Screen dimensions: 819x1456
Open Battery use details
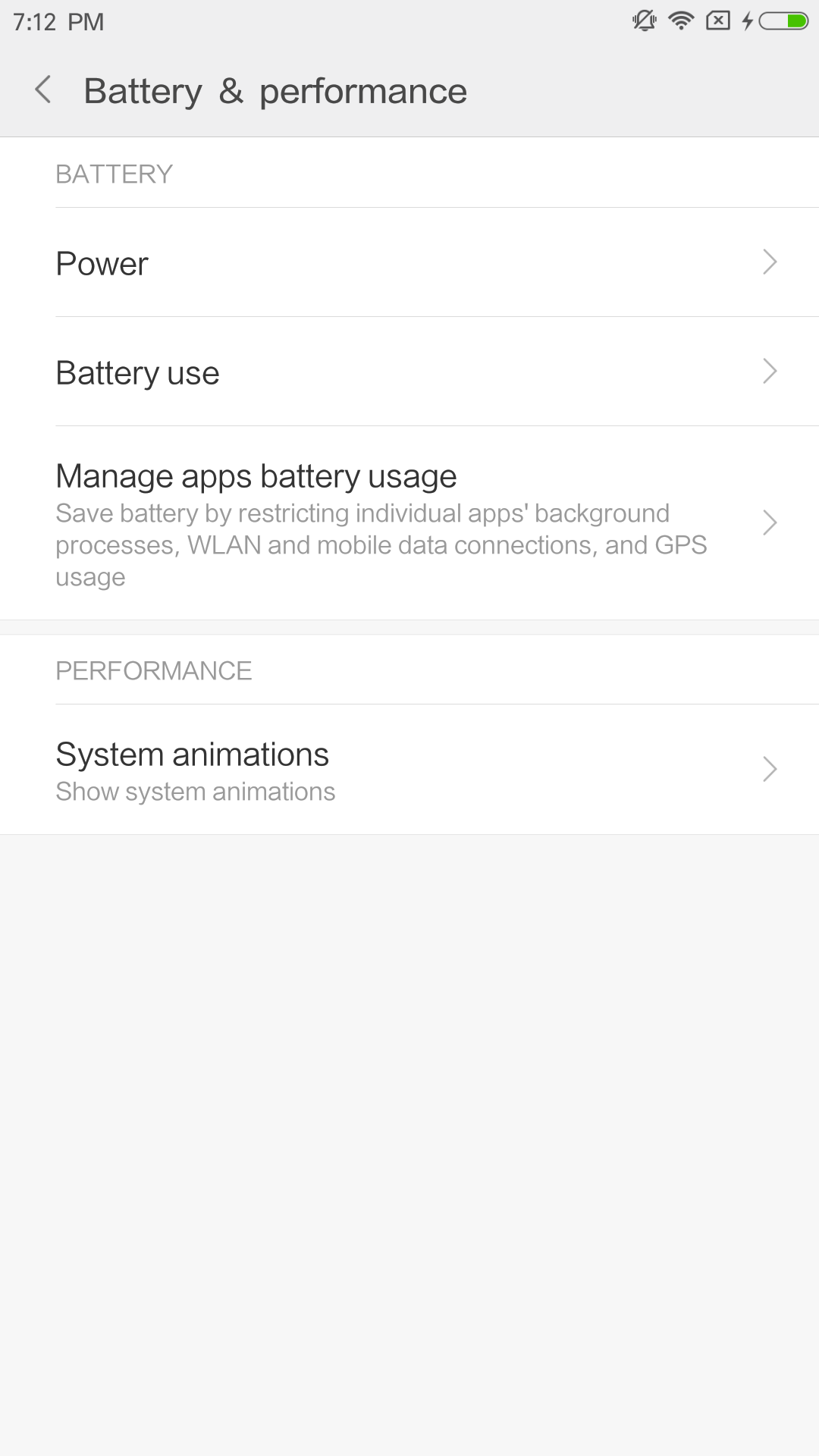click(409, 372)
